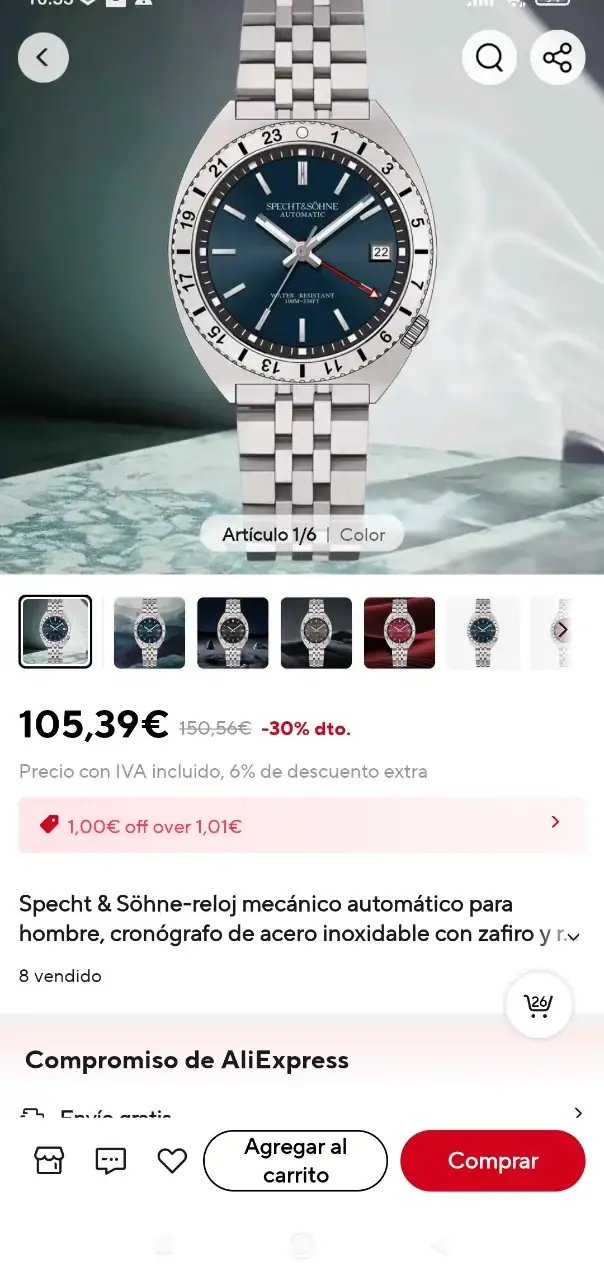Select the grey dial watch thumbnail
Image resolution: width=604 pixels, height=1280 pixels.
pos(316,632)
